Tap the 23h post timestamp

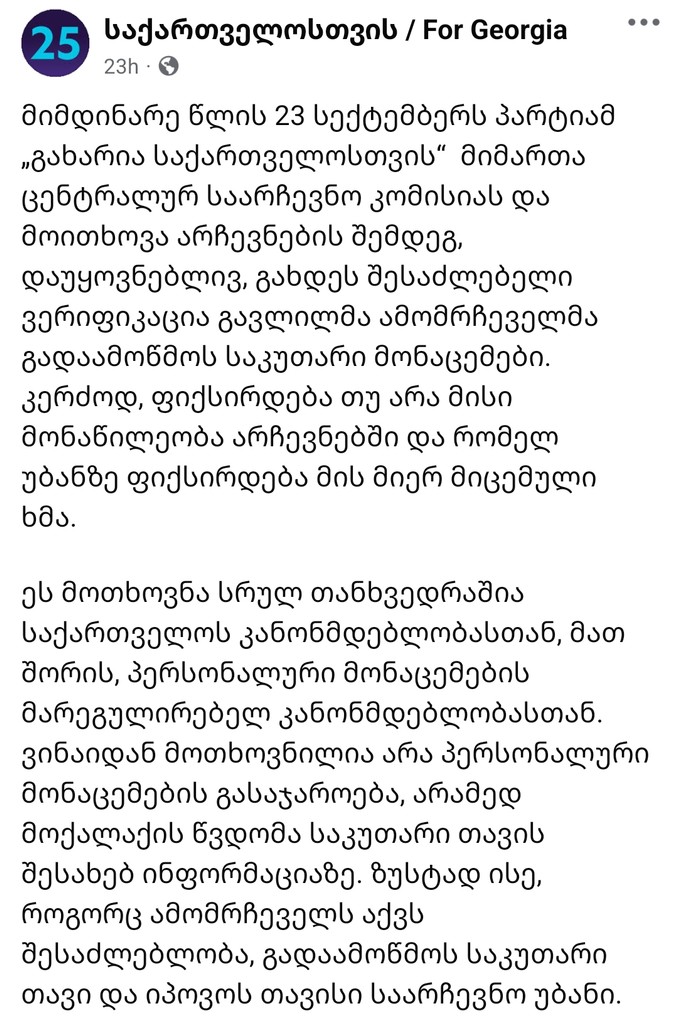coord(121,66)
